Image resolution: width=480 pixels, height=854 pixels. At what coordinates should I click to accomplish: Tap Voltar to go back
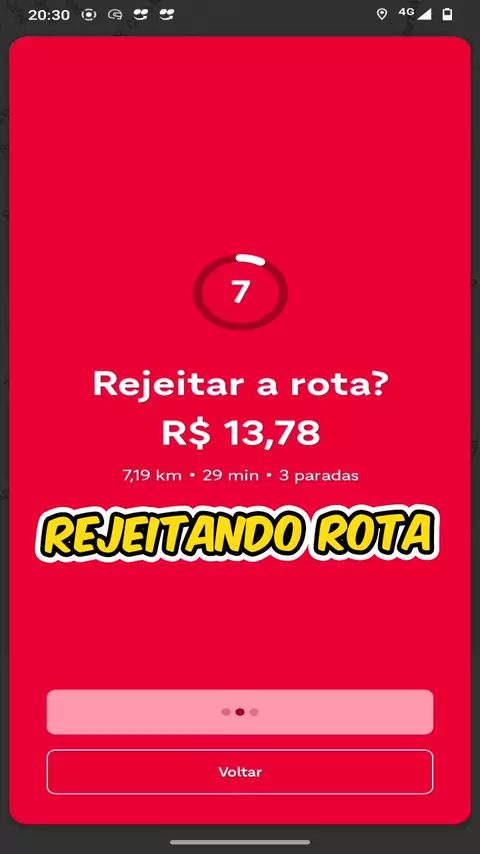point(240,772)
